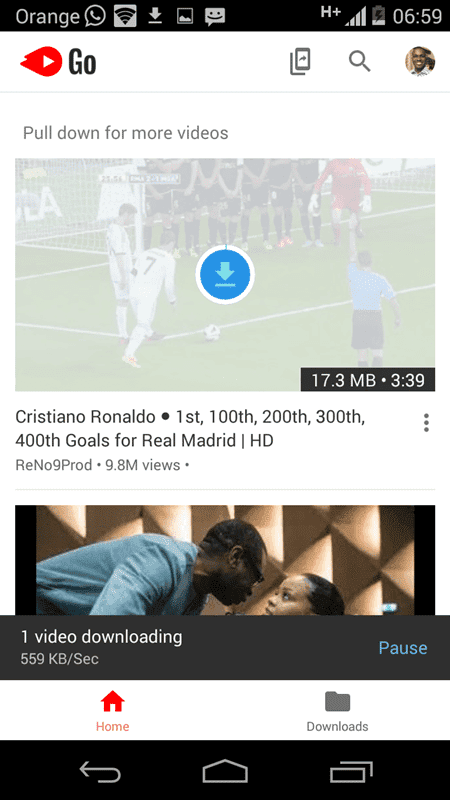Switch to the Downloads tab
Image resolution: width=450 pixels, height=800 pixels.
pos(337,710)
